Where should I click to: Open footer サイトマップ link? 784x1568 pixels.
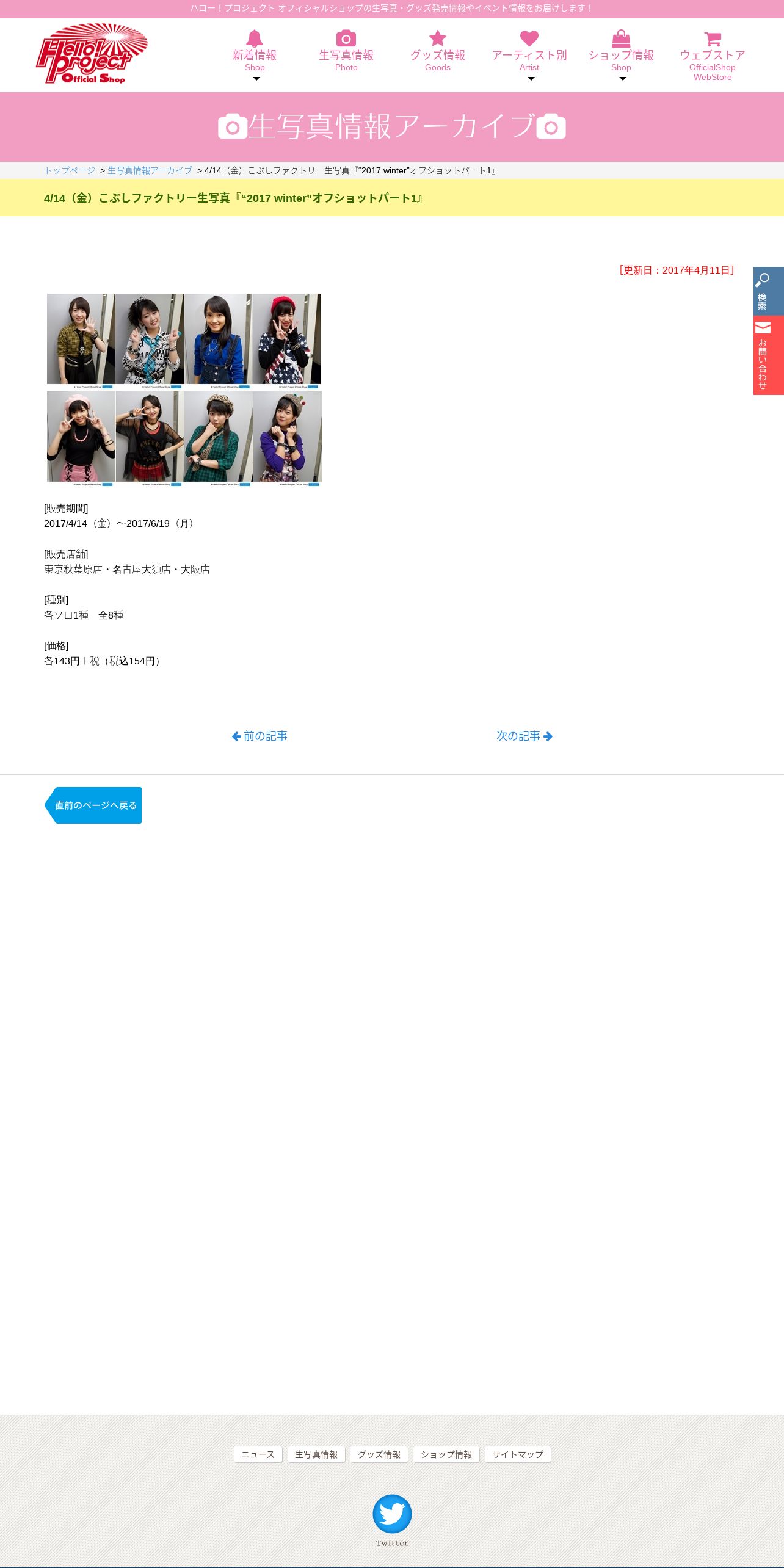coord(517,1454)
